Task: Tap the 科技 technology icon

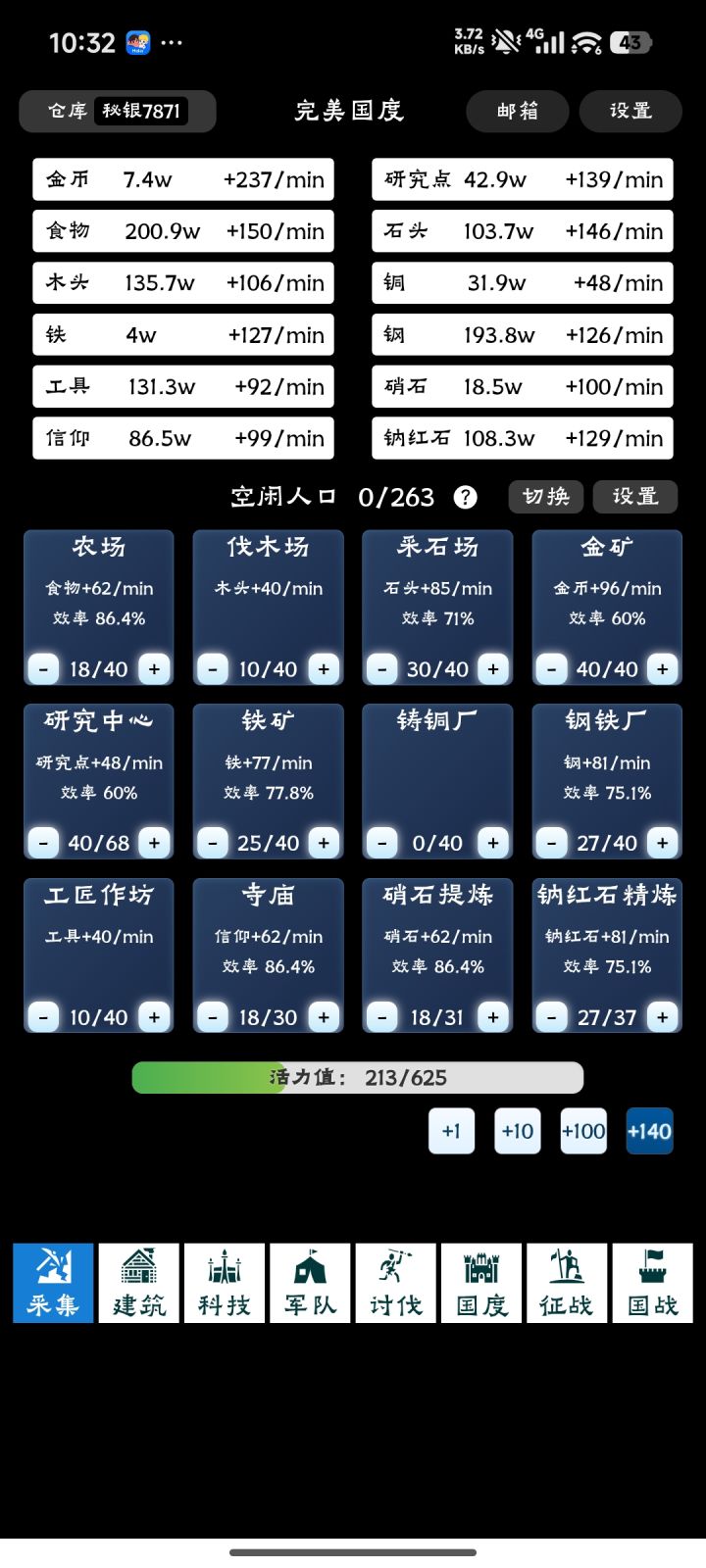Action: pos(224,1282)
